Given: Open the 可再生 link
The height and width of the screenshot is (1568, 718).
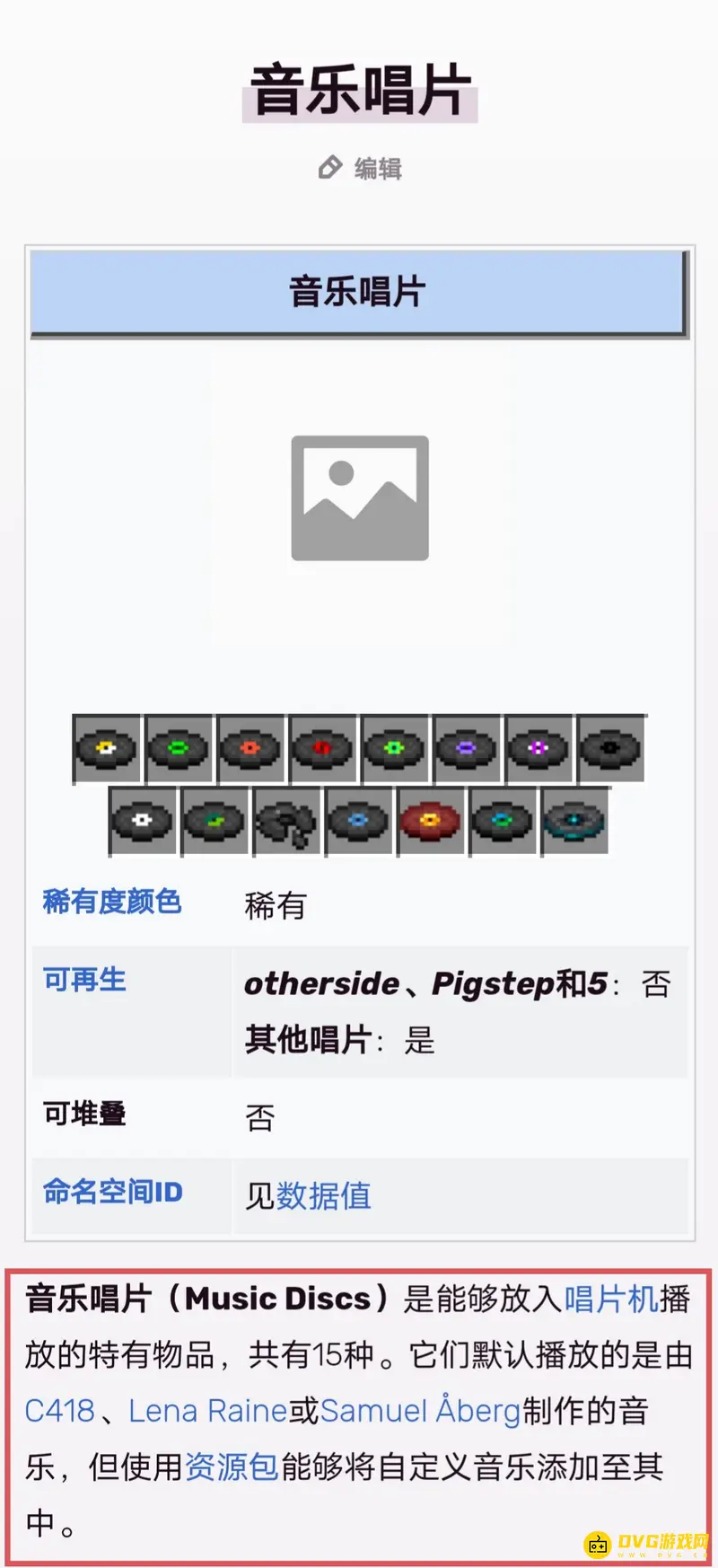Looking at the screenshot, I should 84,979.
